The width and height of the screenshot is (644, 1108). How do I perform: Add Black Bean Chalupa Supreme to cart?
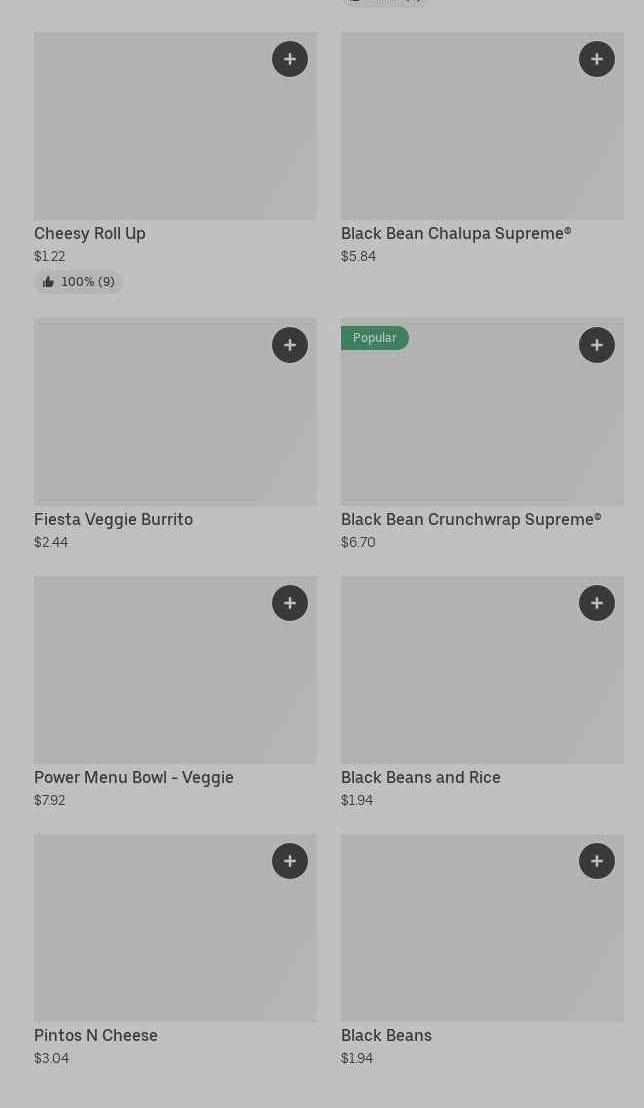(x=597, y=59)
